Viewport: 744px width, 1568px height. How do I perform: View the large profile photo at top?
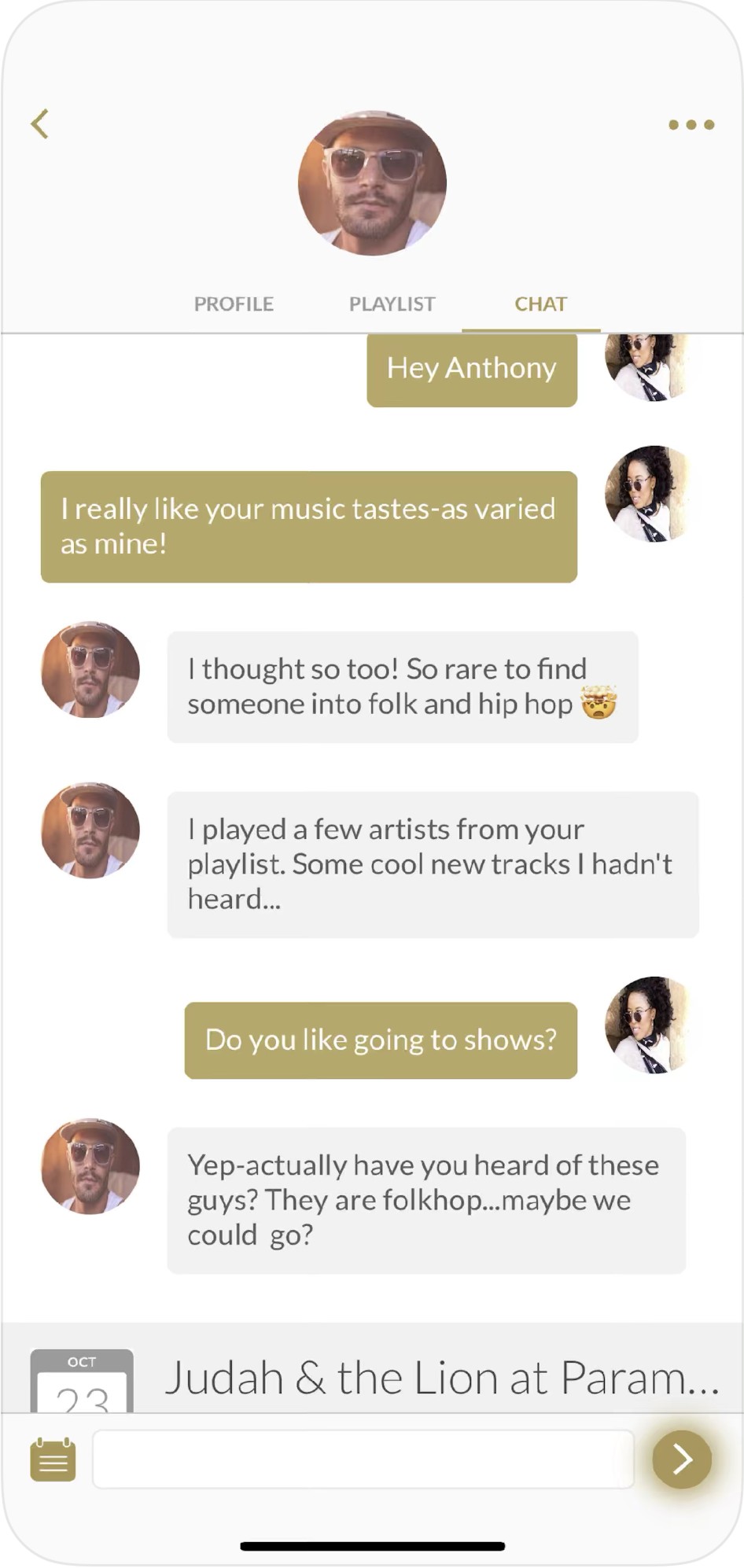tap(372, 183)
